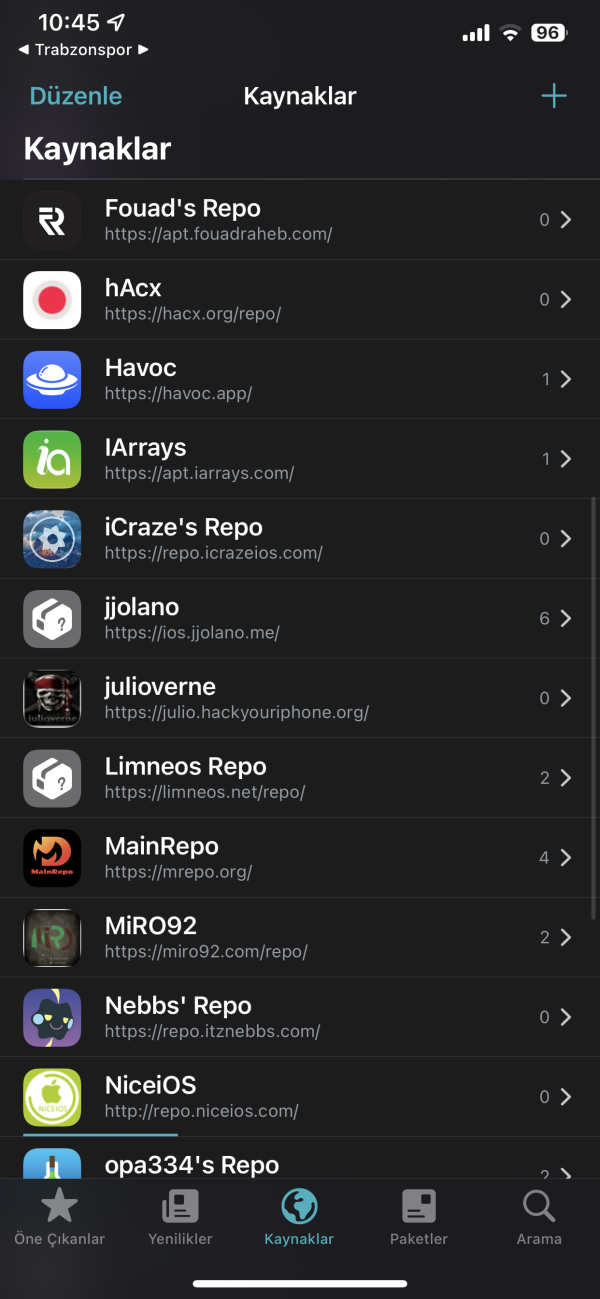Open Limneos Repo
Image resolution: width=600 pixels, height=1299 pixels.
pos(300,778)
